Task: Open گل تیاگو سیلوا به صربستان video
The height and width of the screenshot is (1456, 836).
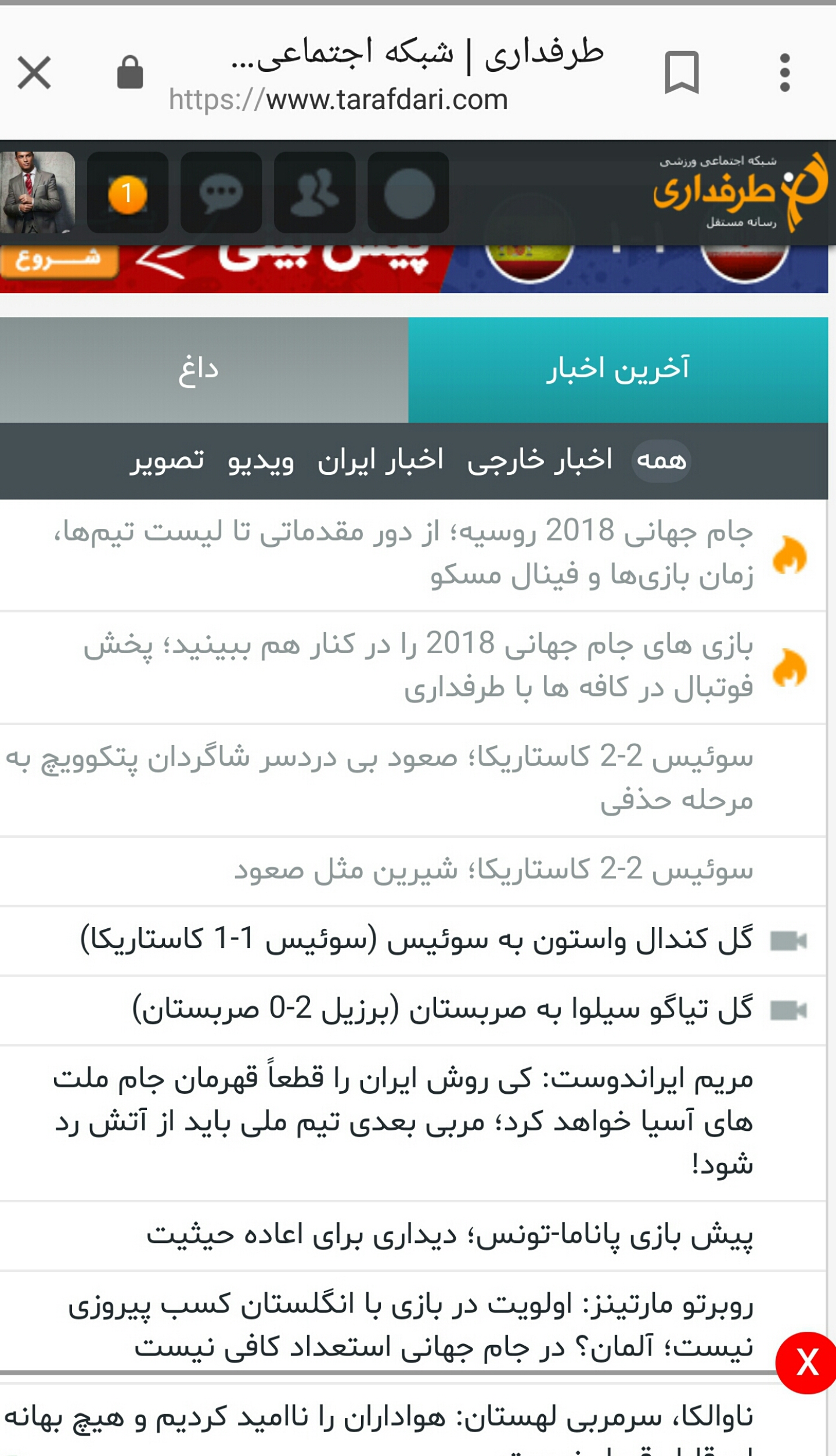Action: (x=413, y=1010)
